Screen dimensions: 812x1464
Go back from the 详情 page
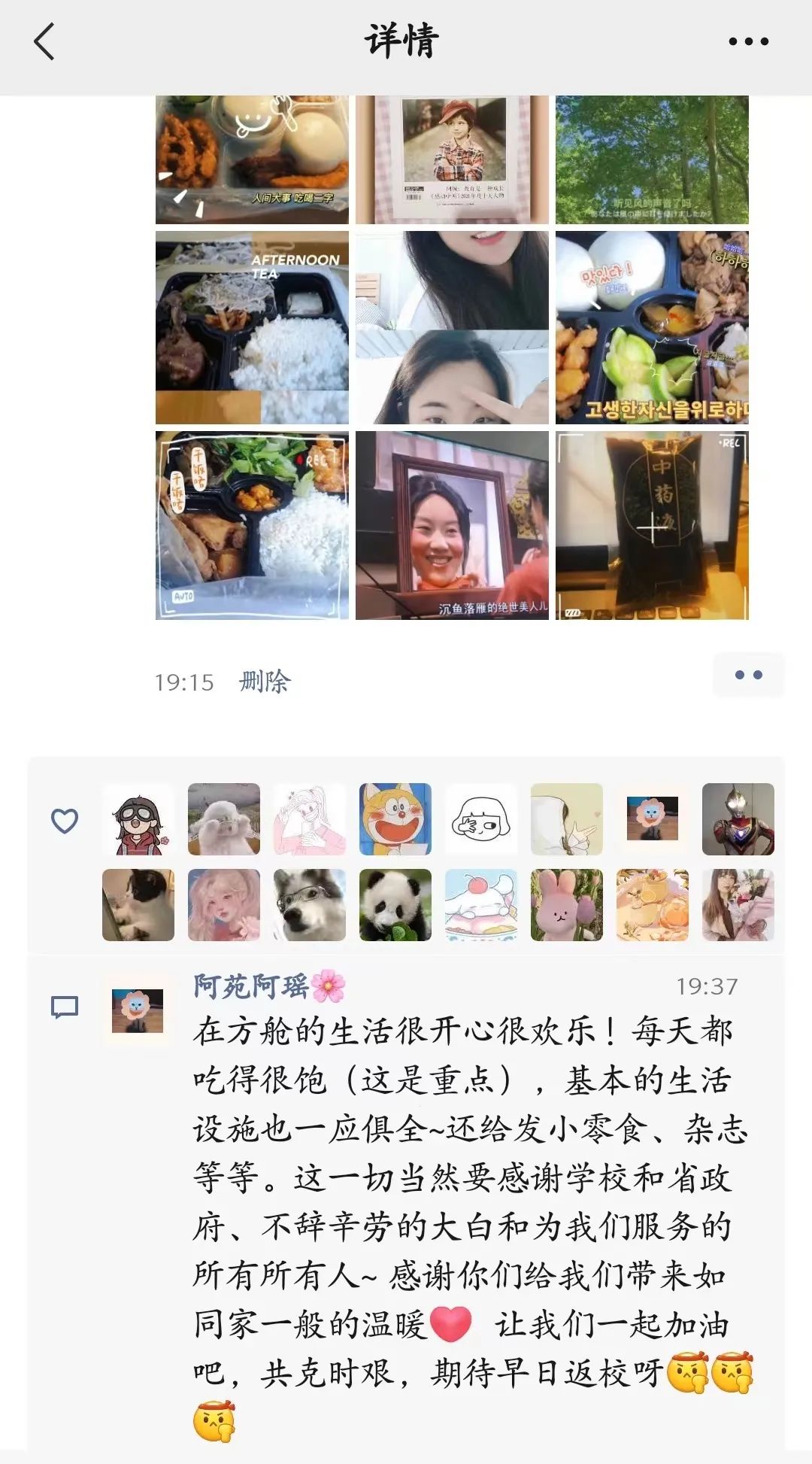coord(45,41)
